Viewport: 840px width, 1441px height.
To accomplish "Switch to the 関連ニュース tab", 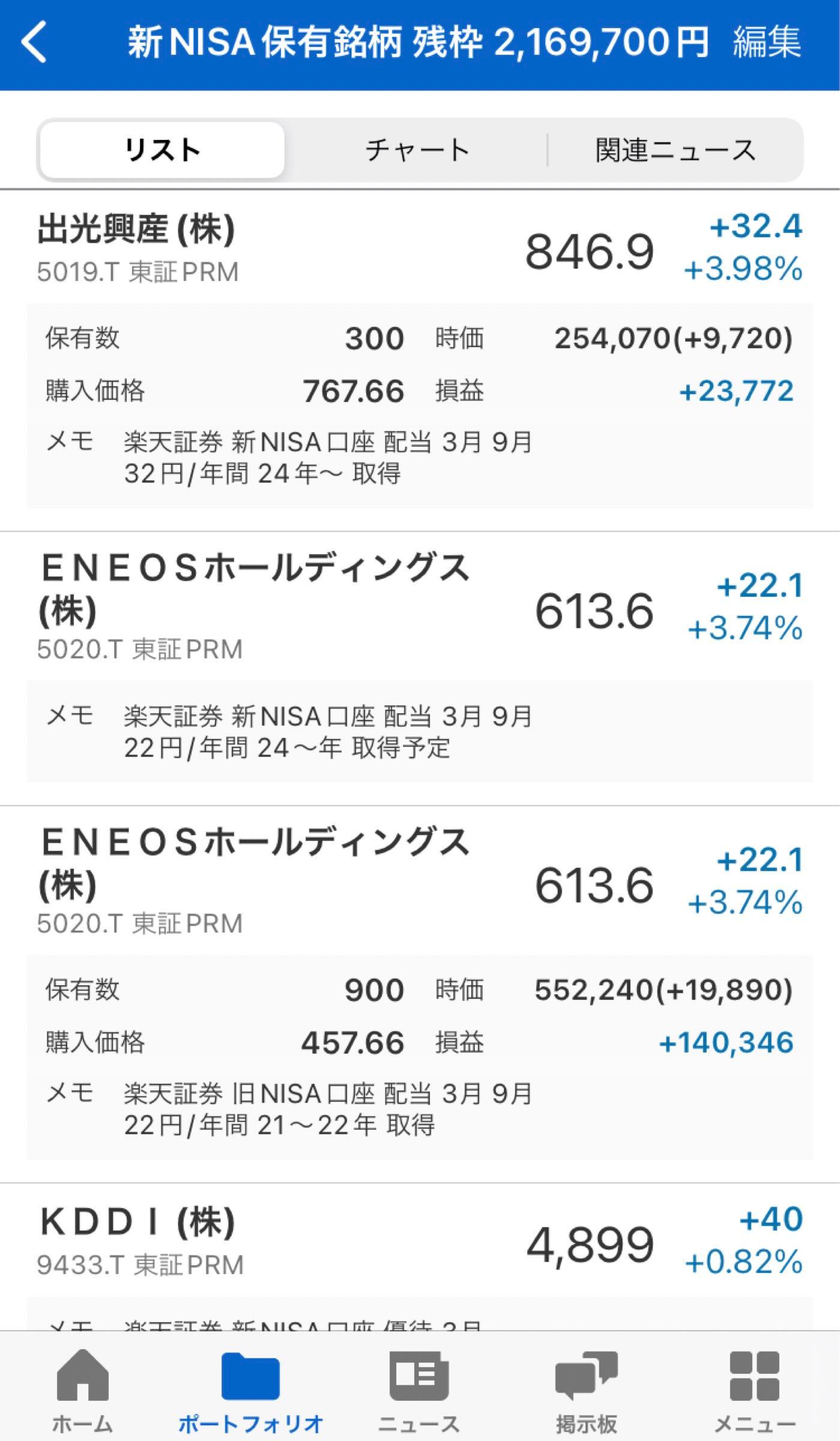I will click(x=672, y=150).
